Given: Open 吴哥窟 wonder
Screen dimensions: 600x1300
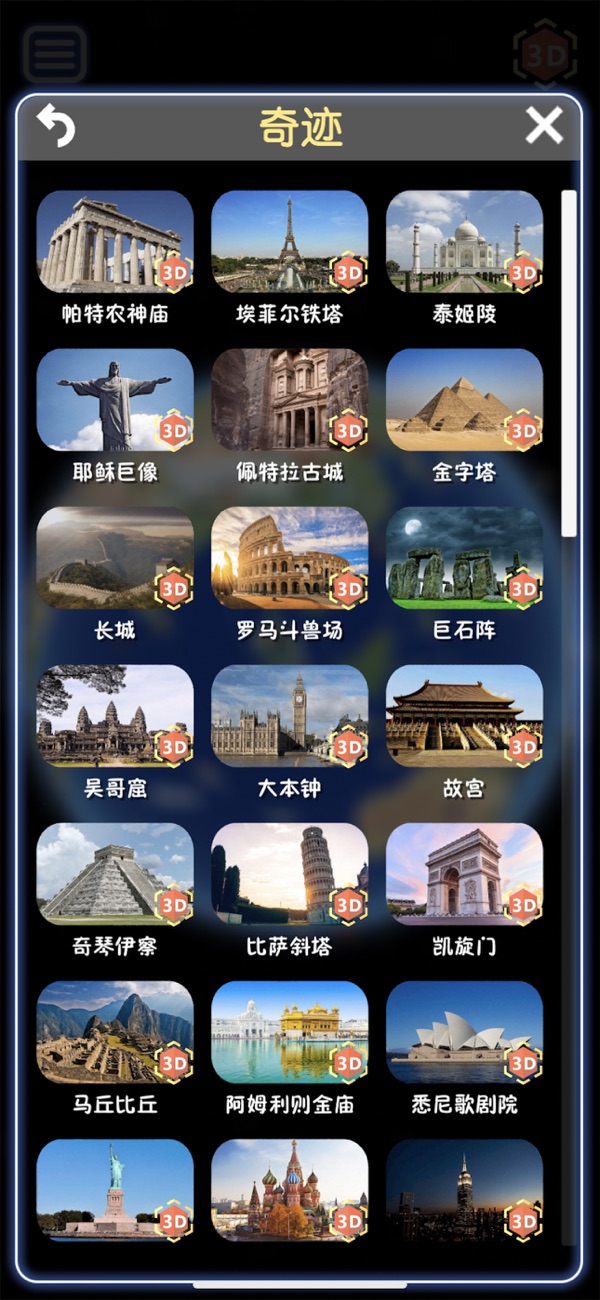Looking at the screenshot, I should coord(115,716).
